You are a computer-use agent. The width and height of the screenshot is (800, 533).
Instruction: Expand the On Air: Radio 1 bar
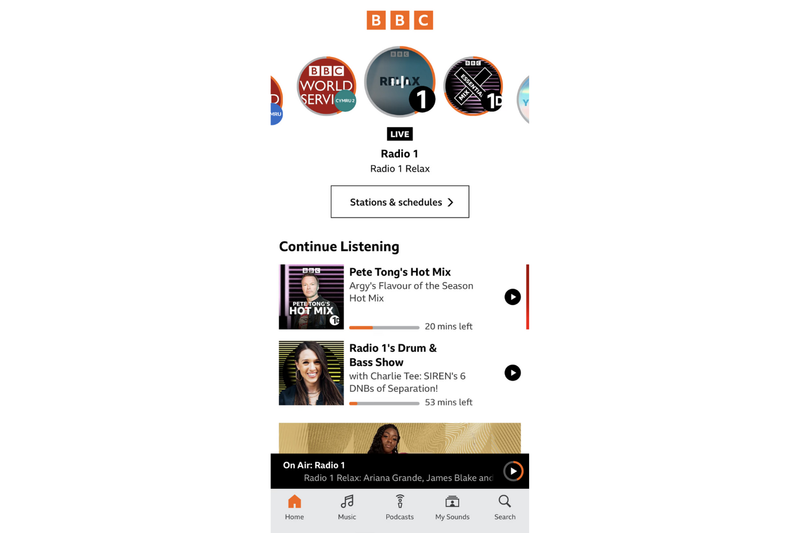click(385, 471)
